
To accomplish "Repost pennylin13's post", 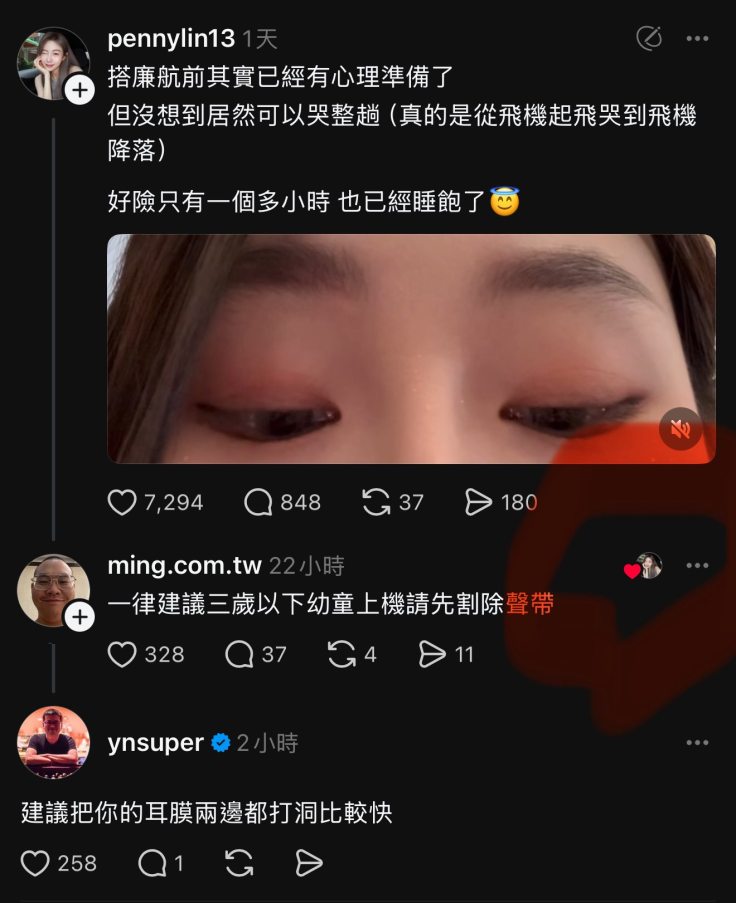I will 376,502.
